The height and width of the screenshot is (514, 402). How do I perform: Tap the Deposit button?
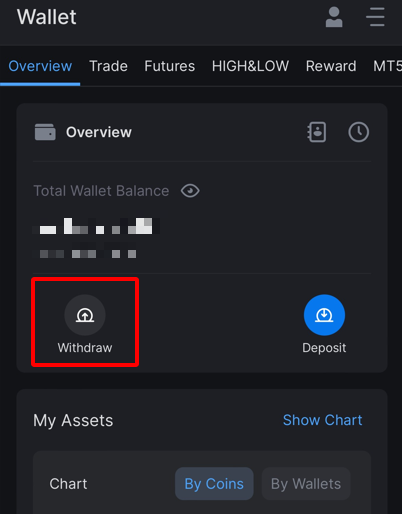click(324, 324)
